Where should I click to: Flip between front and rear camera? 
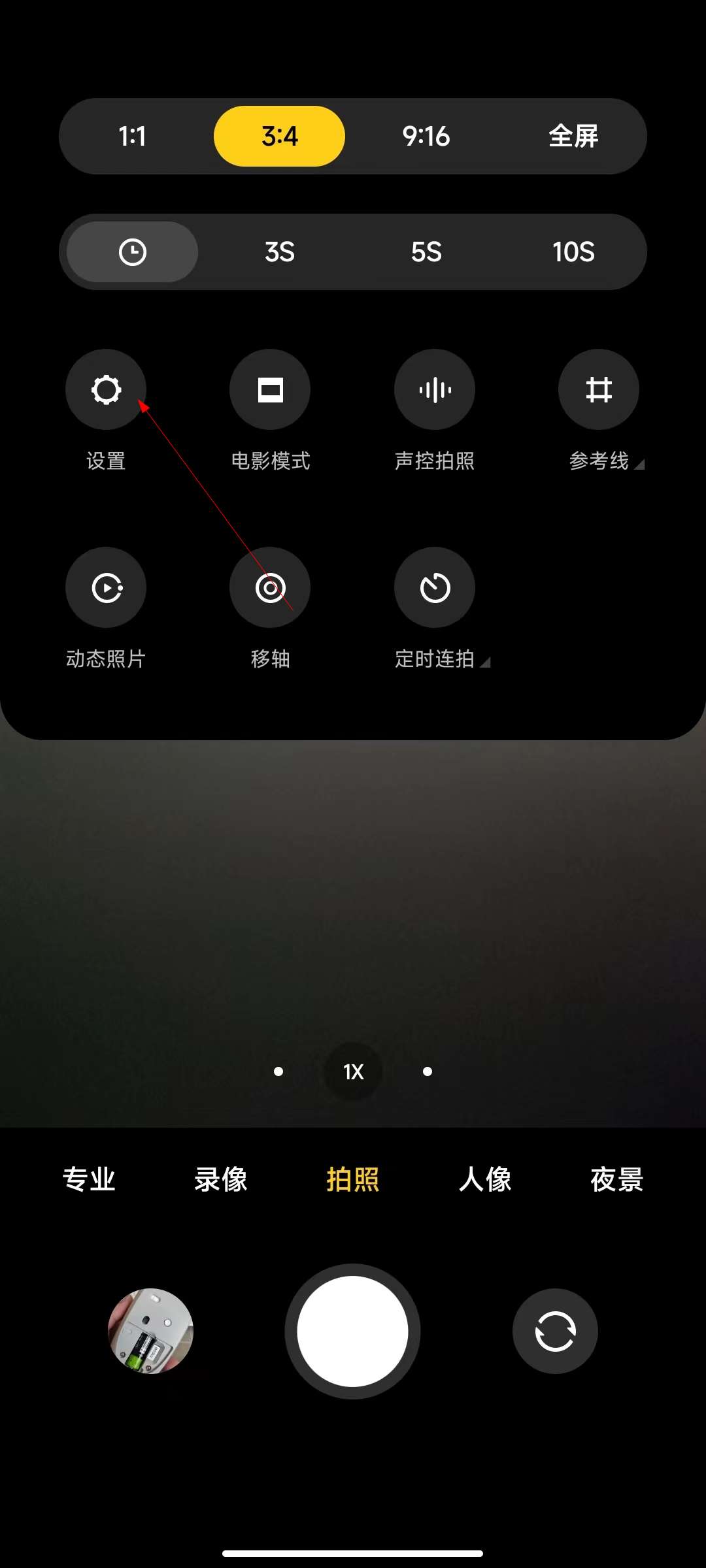coord(555,1331)
